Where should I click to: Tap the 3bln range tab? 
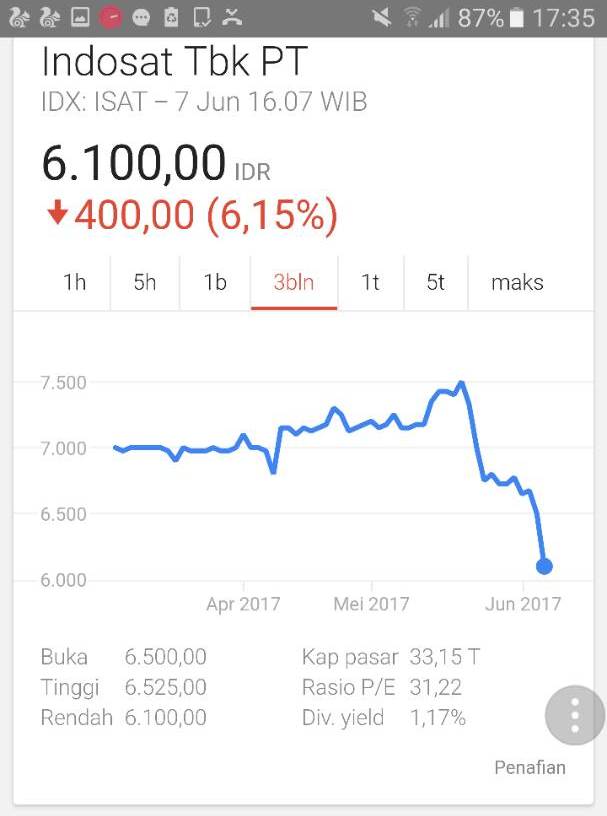click(x=294, y=282)
